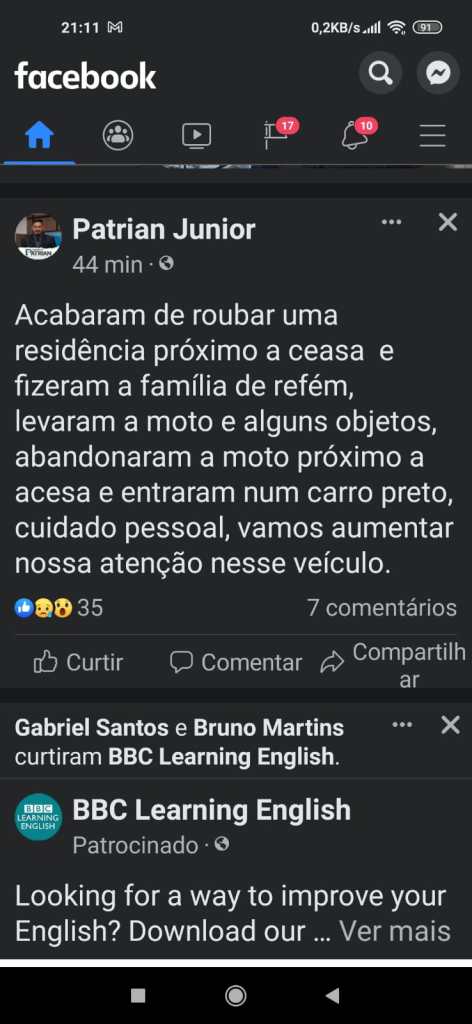
Task: View reactions on Patrian Junior's post
Action: point(59,608)
